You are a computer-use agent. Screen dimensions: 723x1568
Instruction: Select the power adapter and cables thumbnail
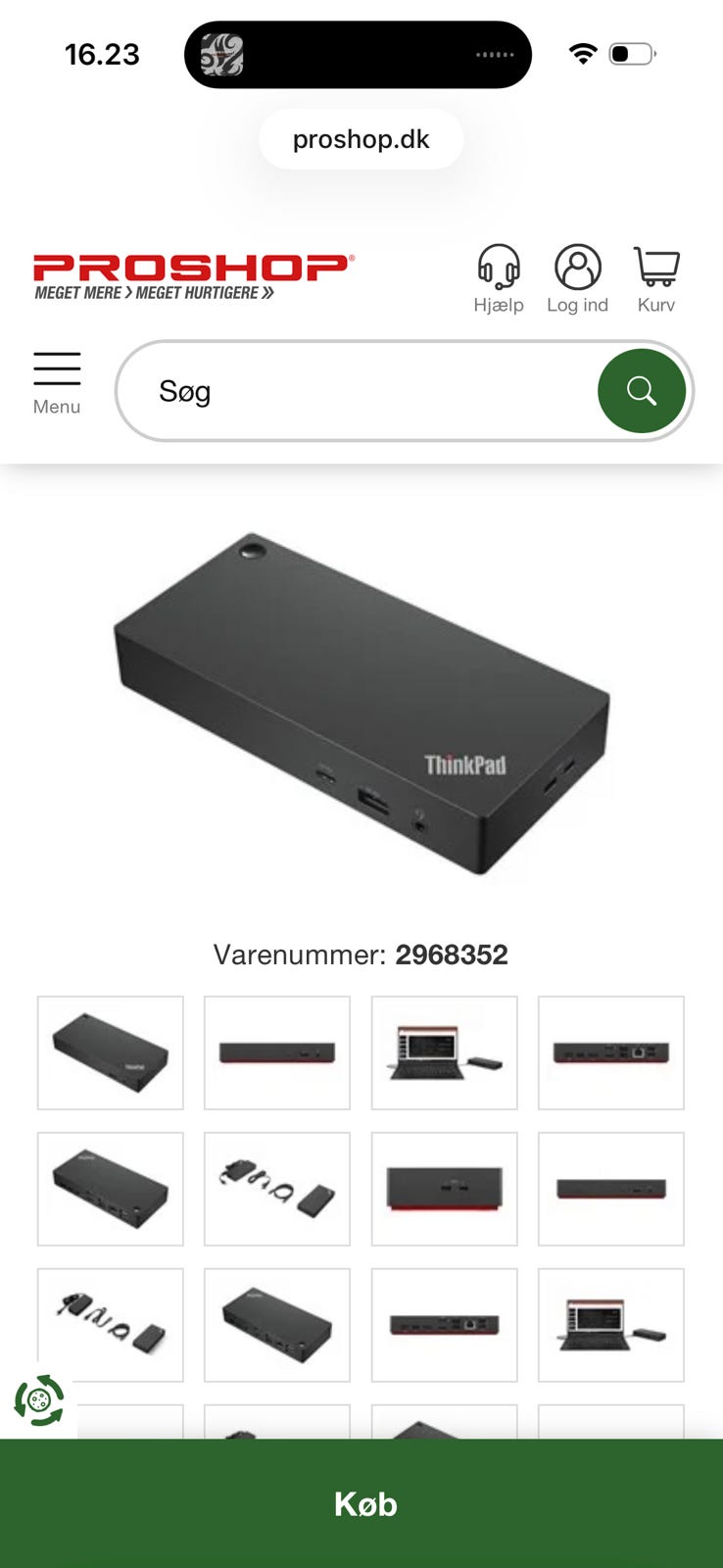pyautogui.click(x=276, y=1188)
